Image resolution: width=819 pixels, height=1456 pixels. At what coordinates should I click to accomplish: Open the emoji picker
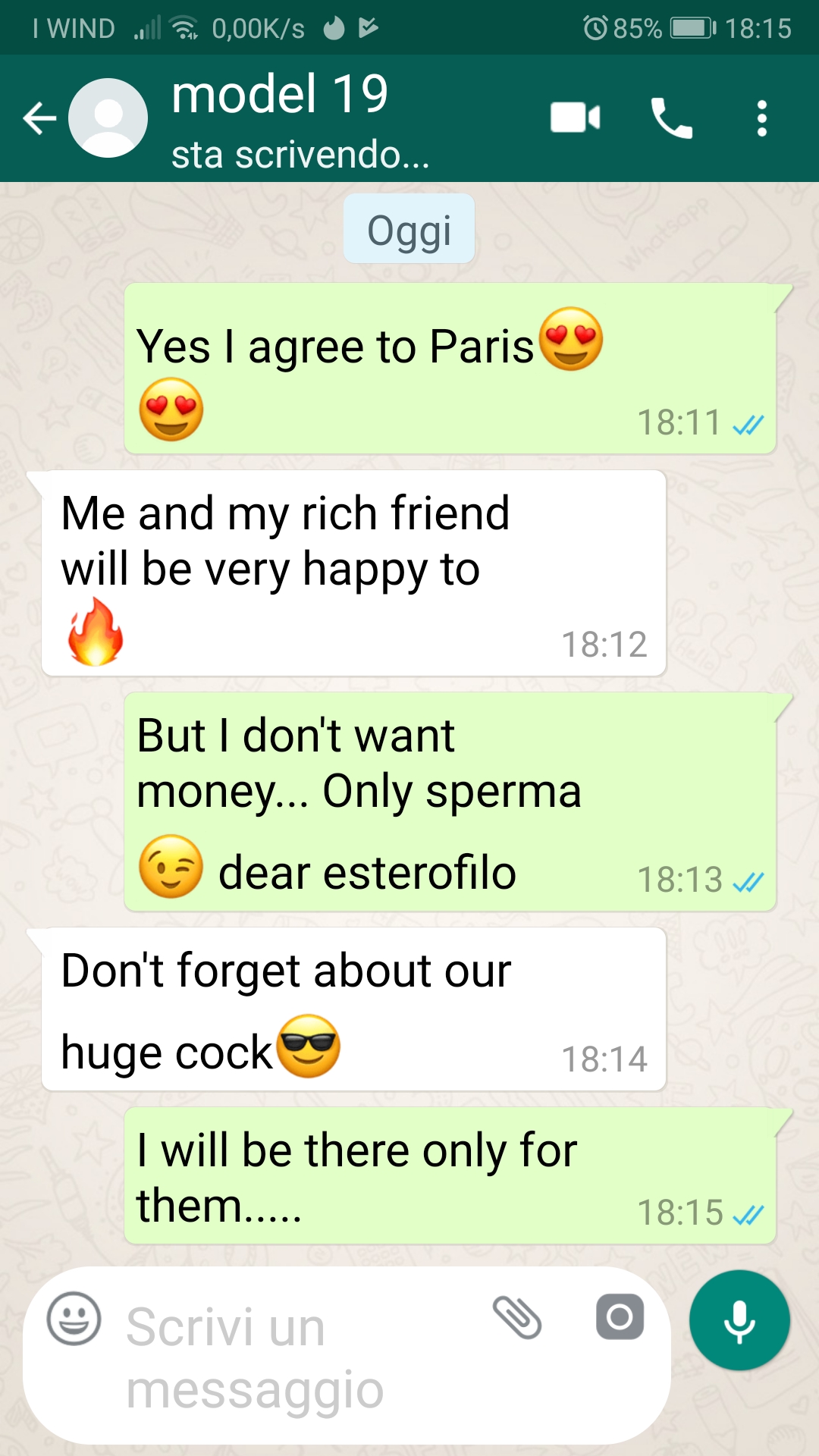pos(74,1319)
